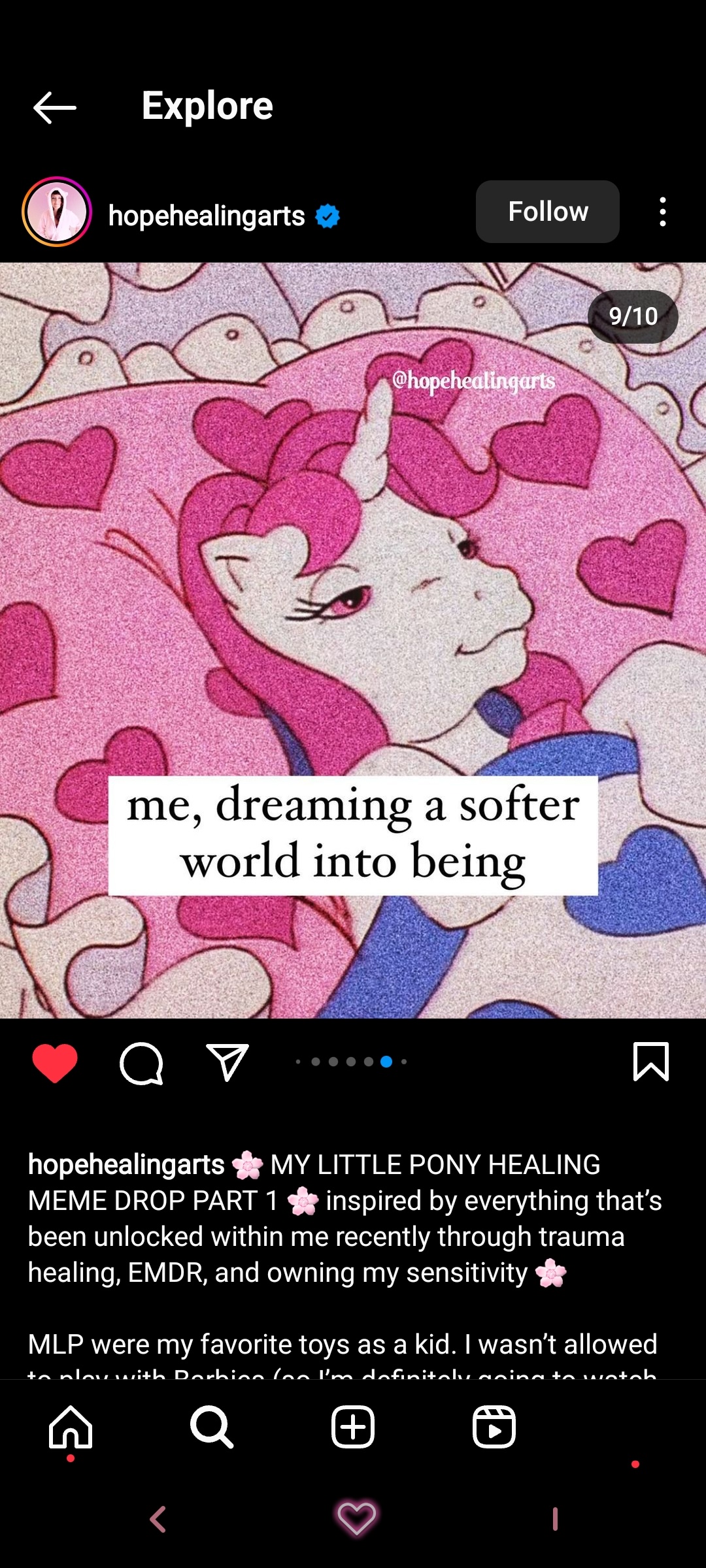Open hopehealingarts profile picture story

click(x=57, y=212)
